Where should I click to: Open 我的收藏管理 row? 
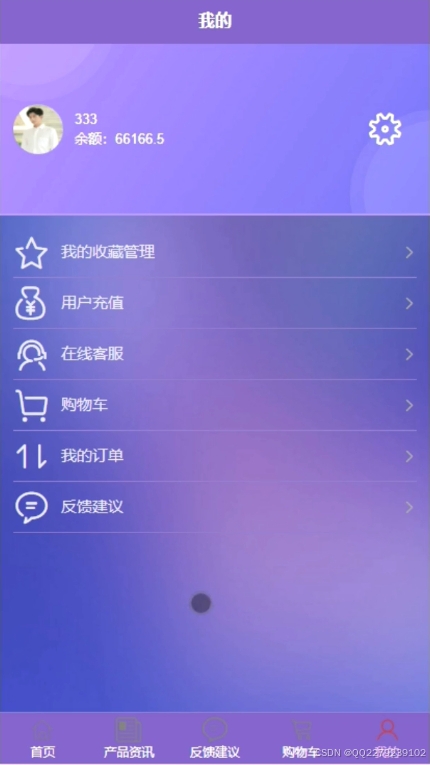pyautogui.click(x=215, y=252)
